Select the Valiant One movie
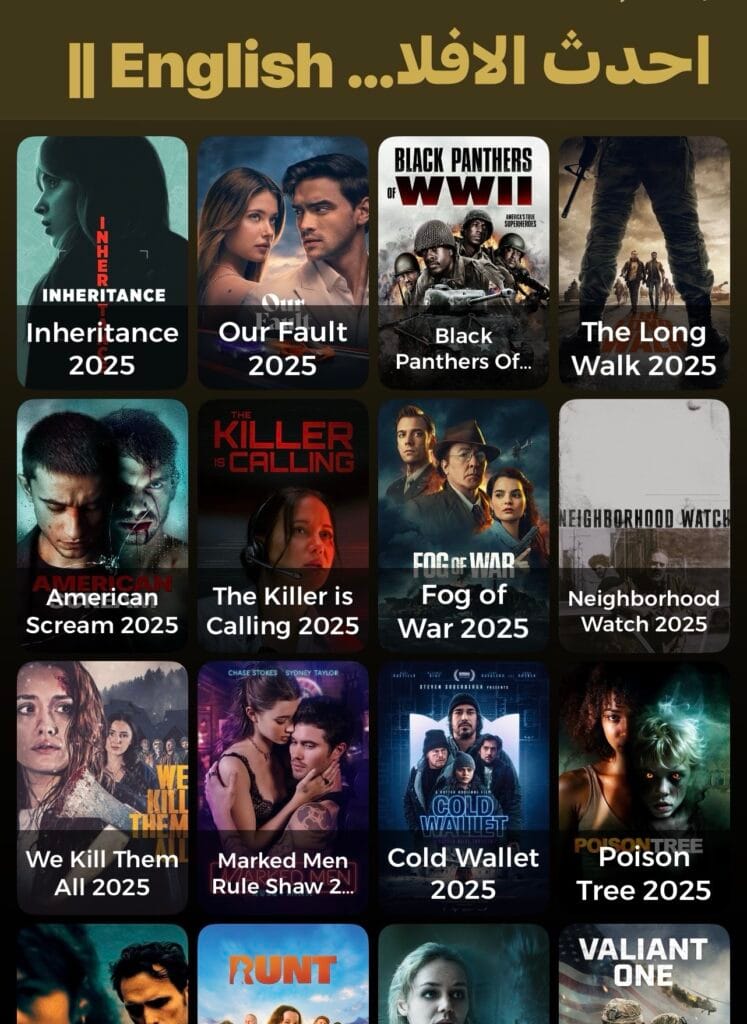 [x=644, y=975]
